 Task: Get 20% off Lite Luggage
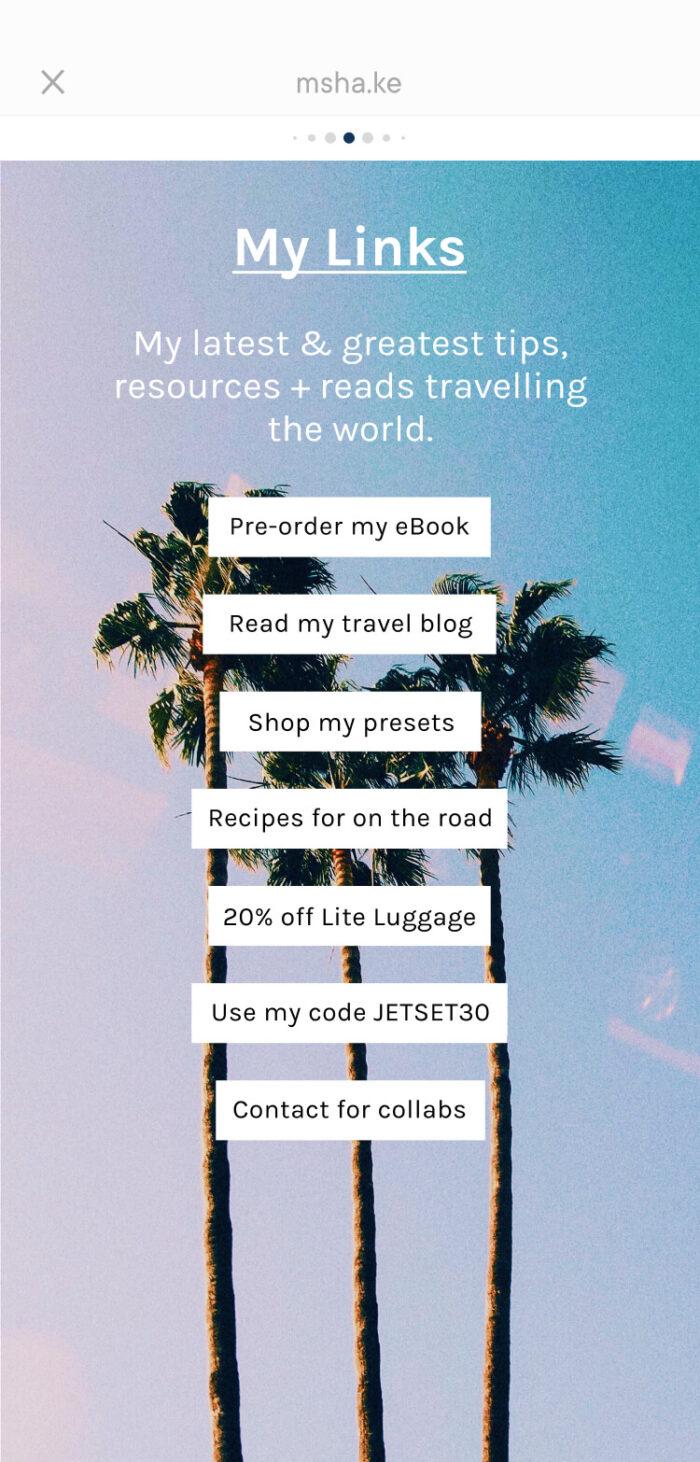pos(349,916)
